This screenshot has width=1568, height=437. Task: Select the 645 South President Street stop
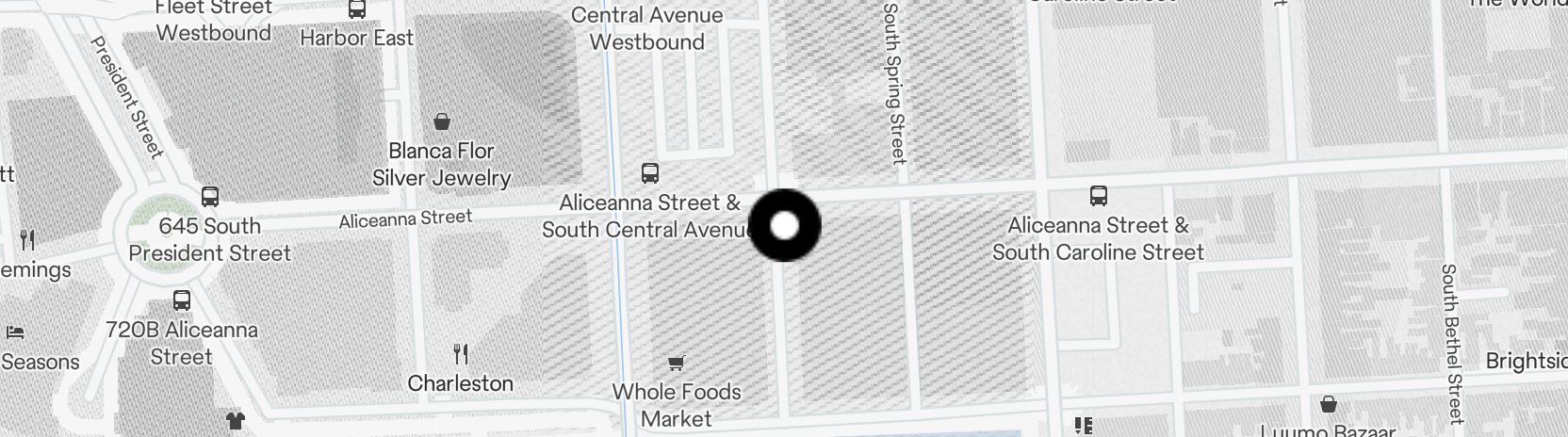click(x=210, y=197)
